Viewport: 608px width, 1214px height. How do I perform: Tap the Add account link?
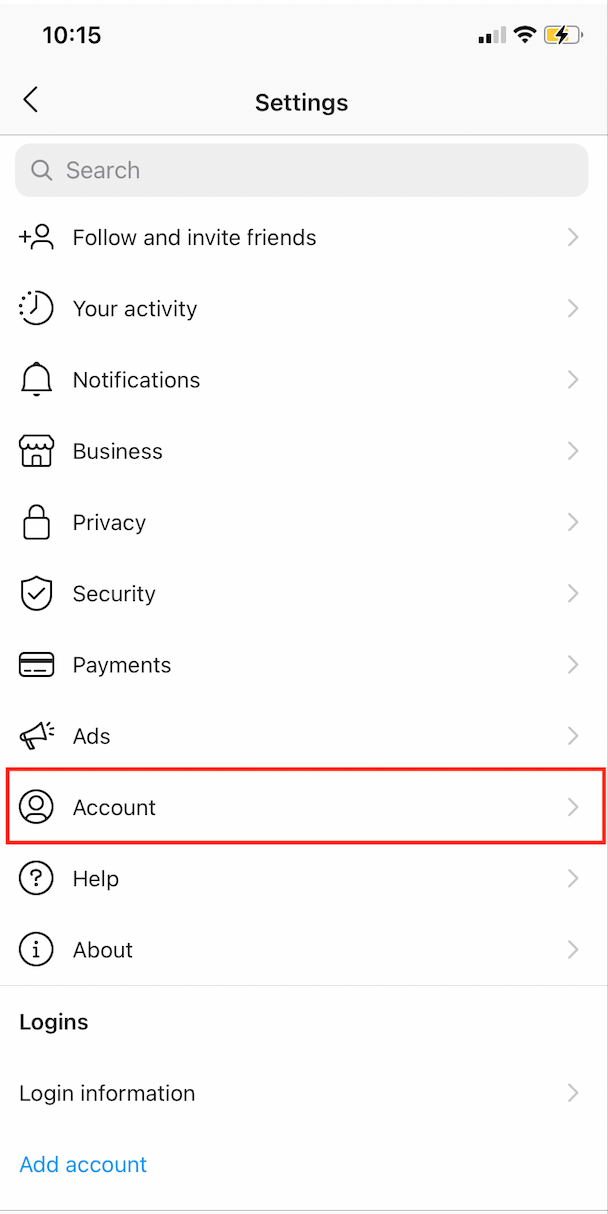coord(83,1164)
